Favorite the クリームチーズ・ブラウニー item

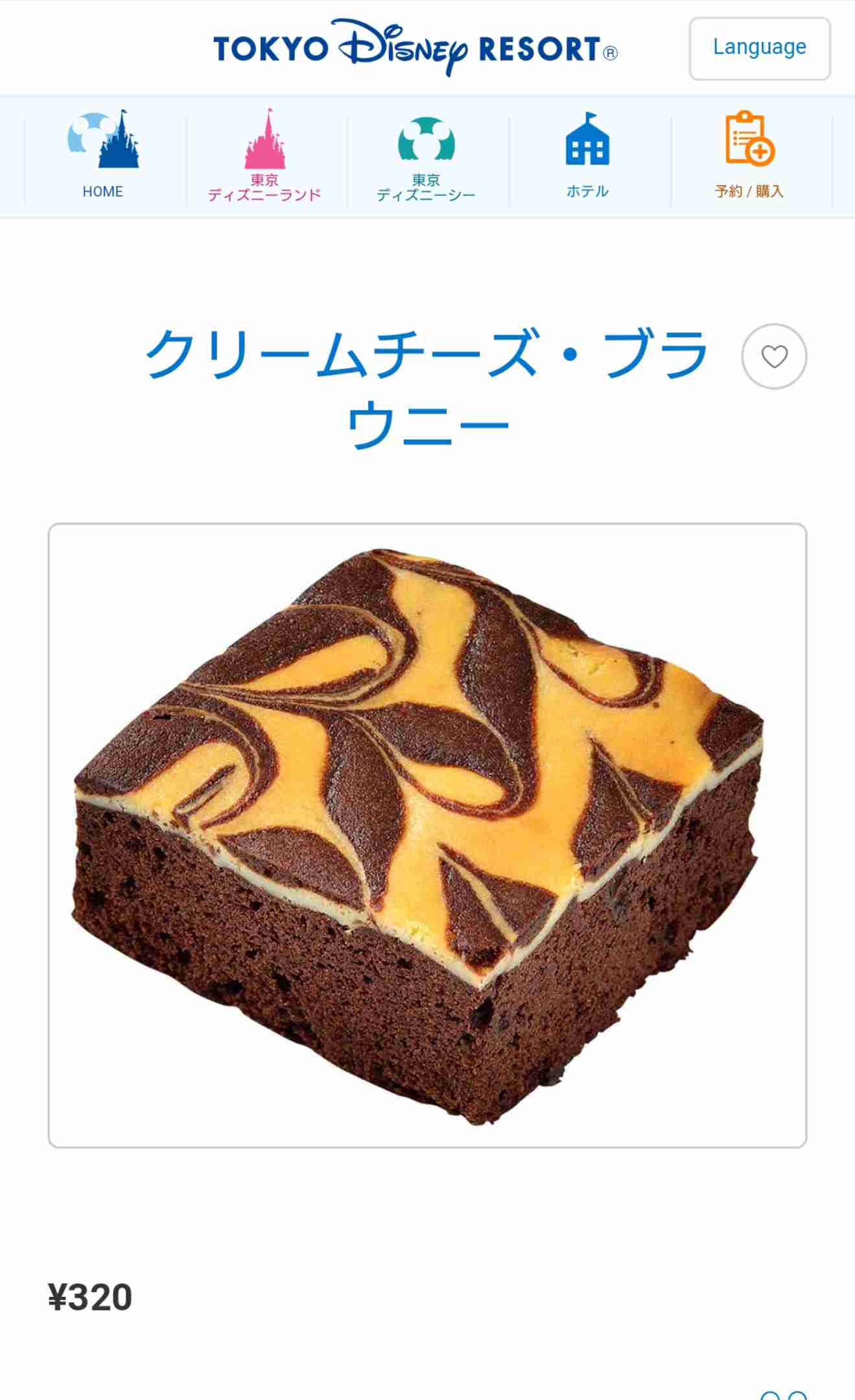pos(774,356)
